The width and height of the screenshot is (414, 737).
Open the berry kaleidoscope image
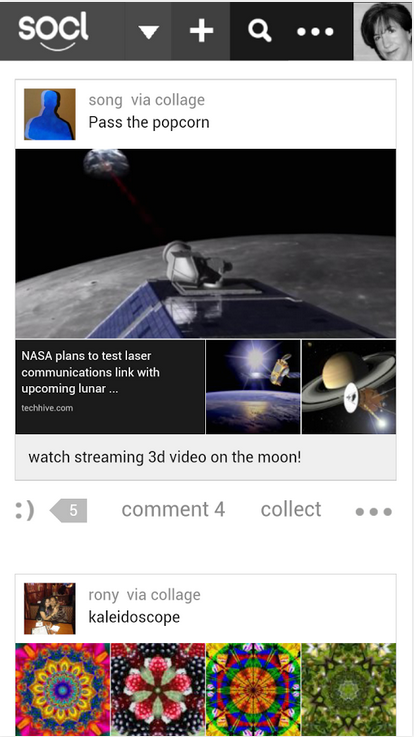158,690
